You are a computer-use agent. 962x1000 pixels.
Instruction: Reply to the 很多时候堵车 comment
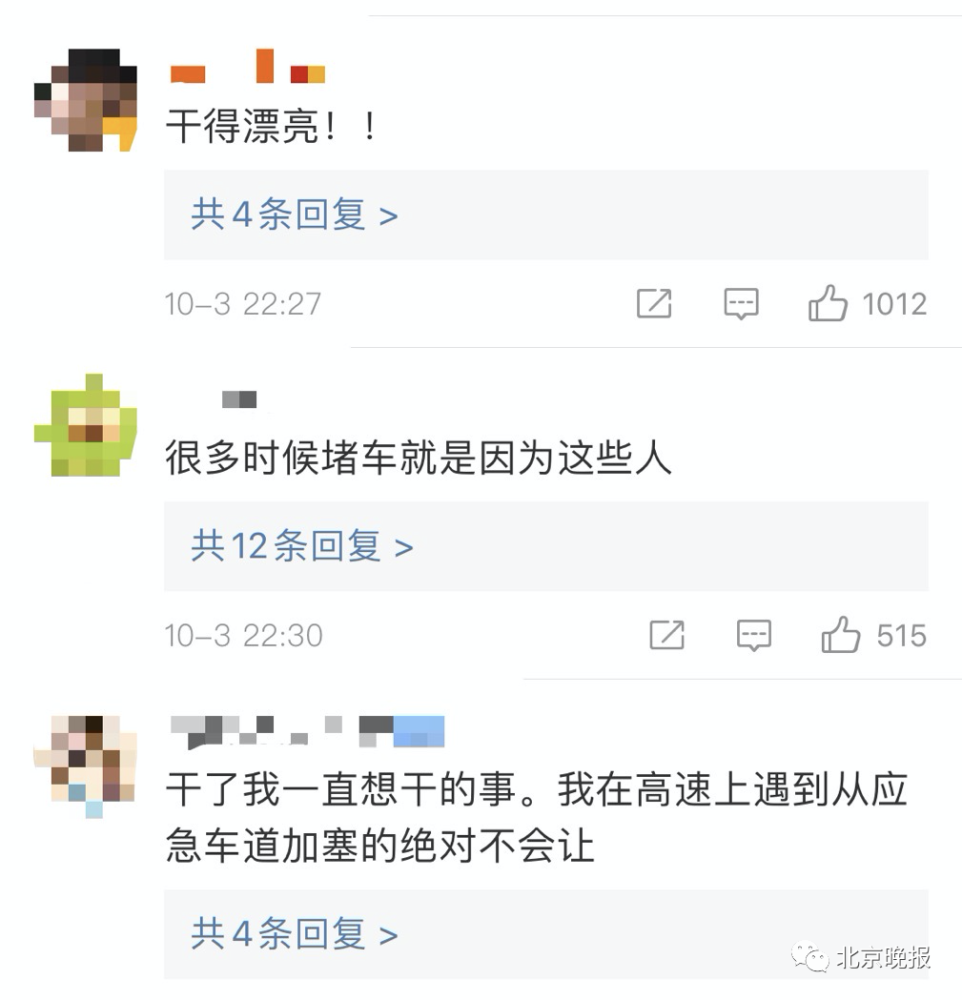click(x=754, y=635)
